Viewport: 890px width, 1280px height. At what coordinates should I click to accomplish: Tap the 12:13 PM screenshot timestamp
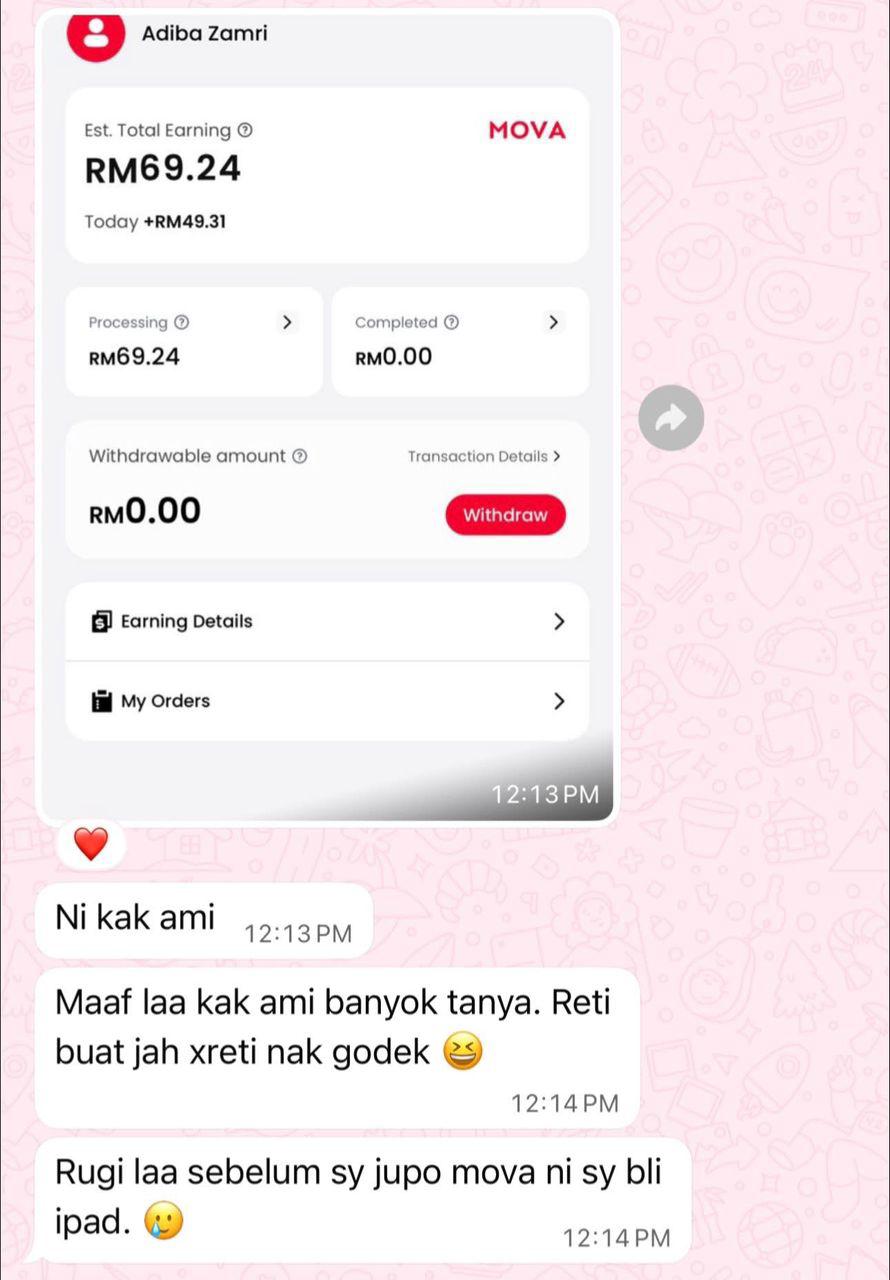pos(545,794)
